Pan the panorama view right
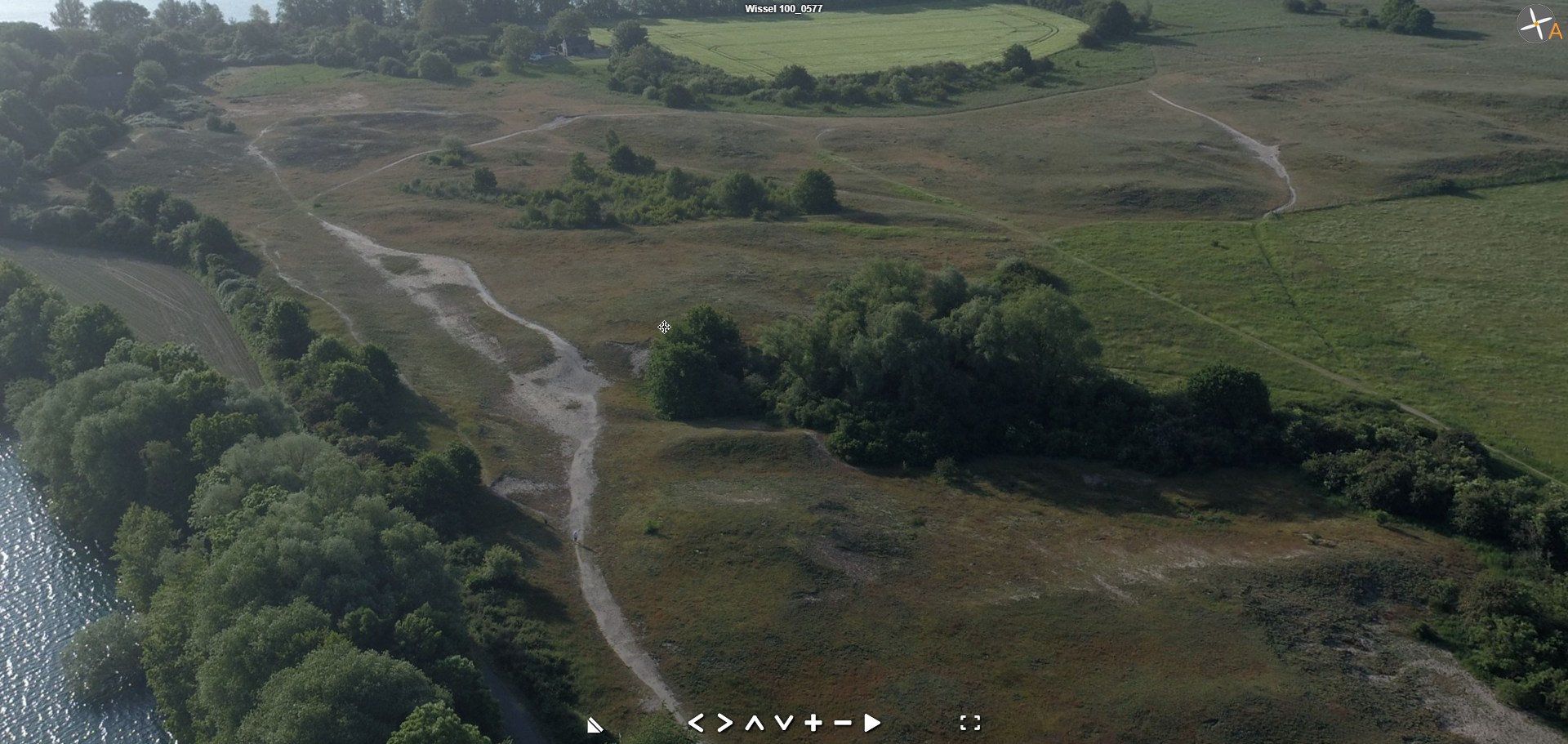Screen dimensions: 1568x744 [x=725, y=723]
